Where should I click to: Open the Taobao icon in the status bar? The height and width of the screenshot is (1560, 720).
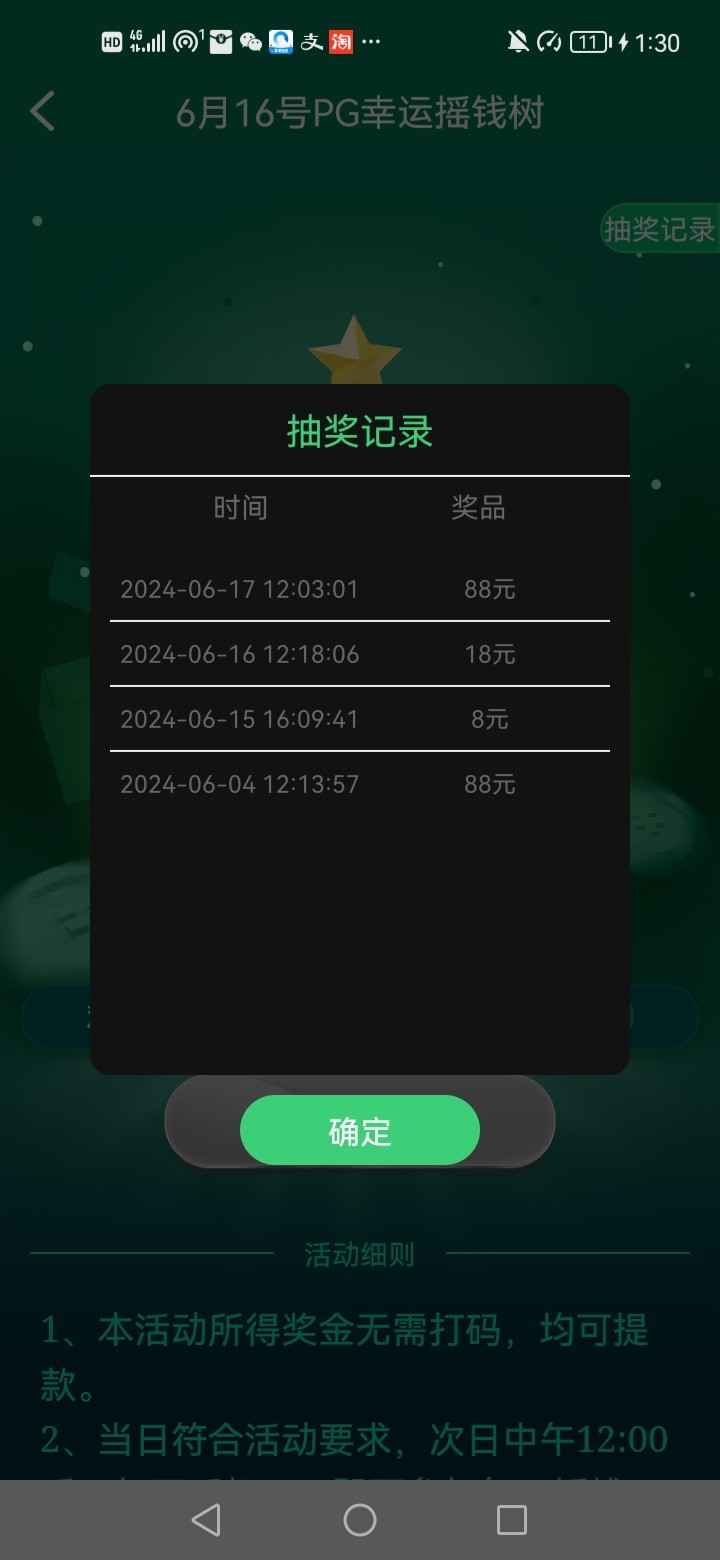340,42
